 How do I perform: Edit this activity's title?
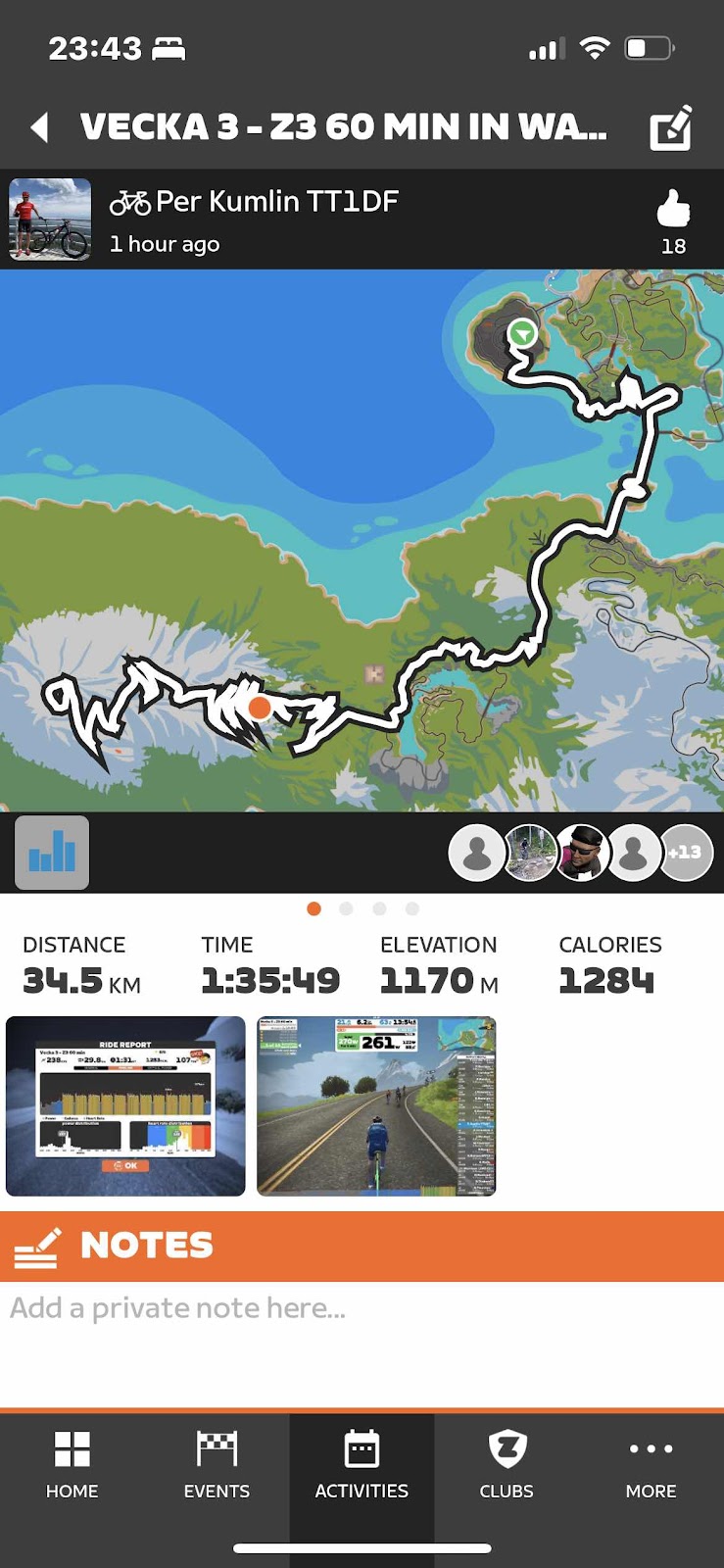click(671, 127)
